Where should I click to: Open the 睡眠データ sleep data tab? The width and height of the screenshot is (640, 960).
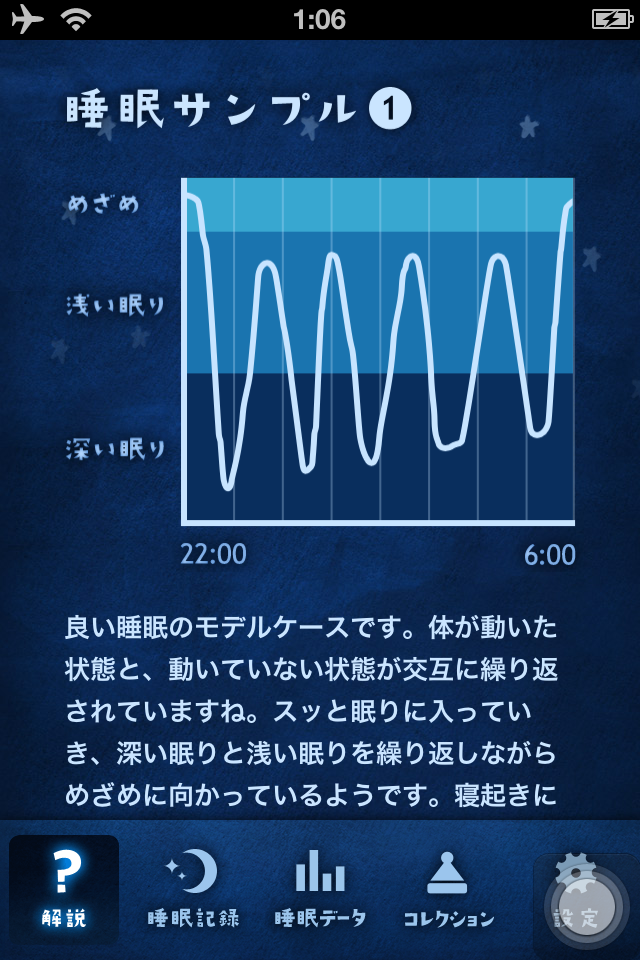(x=320, y=888)
